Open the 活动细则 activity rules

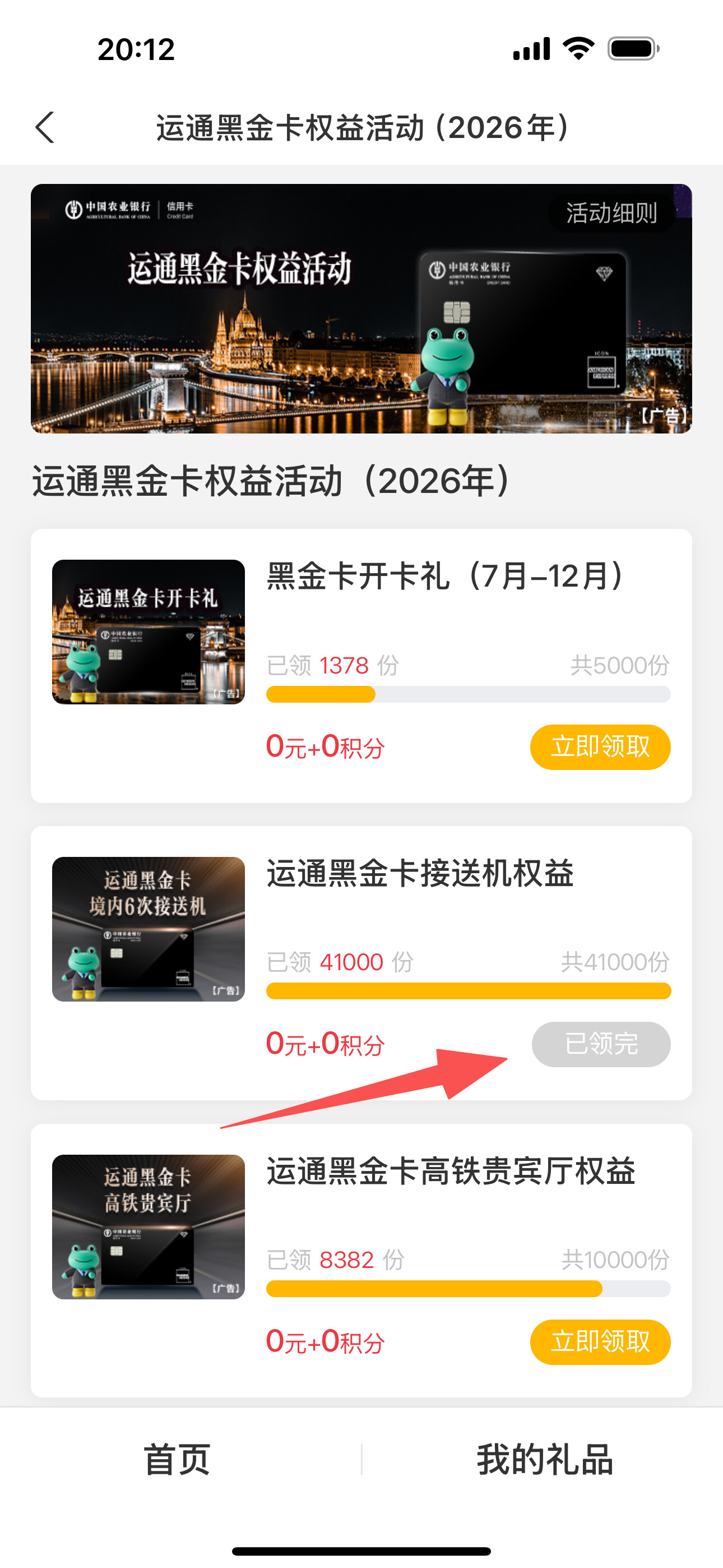coord(611,213)
